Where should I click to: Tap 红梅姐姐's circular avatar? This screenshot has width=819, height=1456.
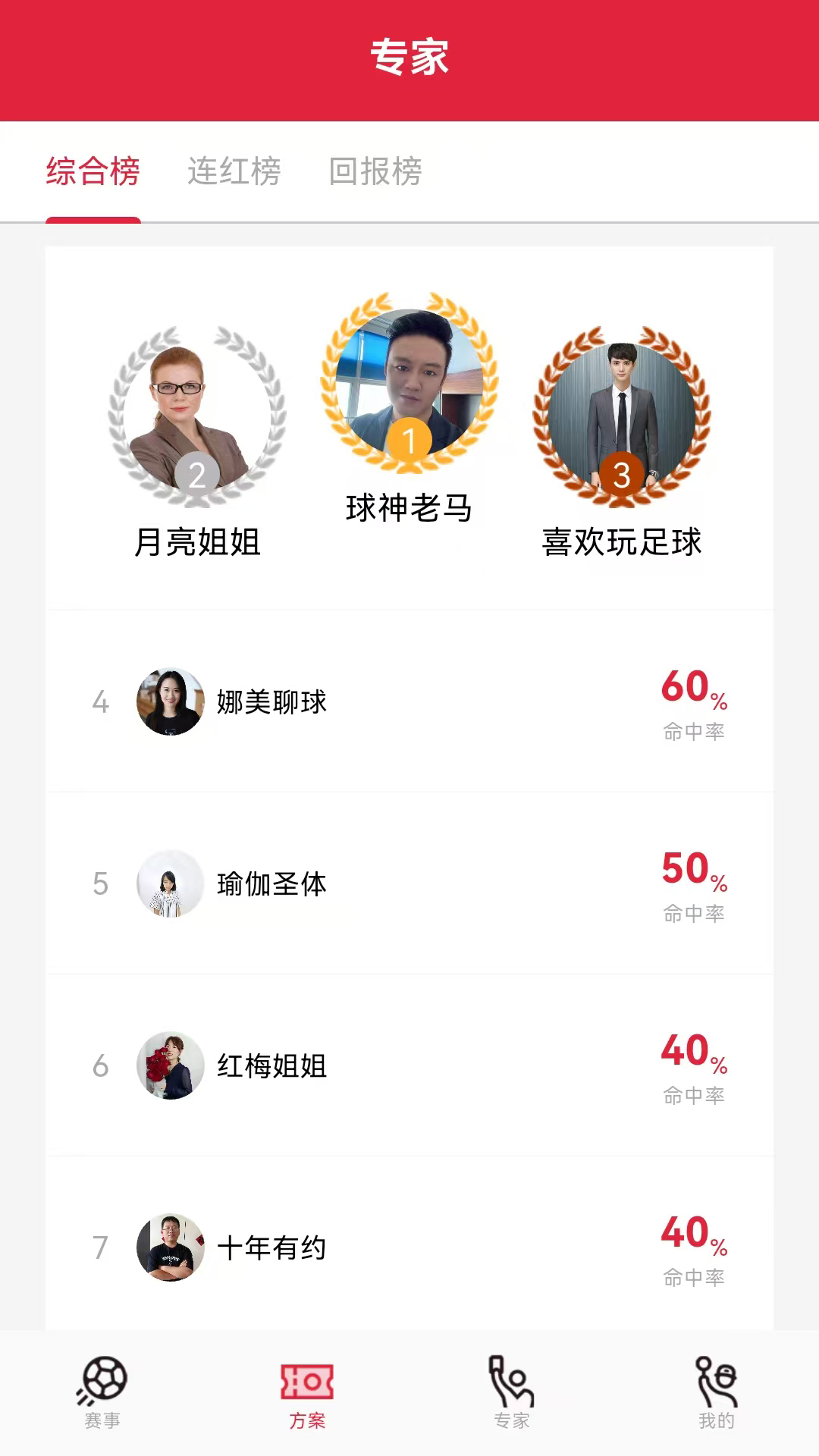coord(170,1066)
